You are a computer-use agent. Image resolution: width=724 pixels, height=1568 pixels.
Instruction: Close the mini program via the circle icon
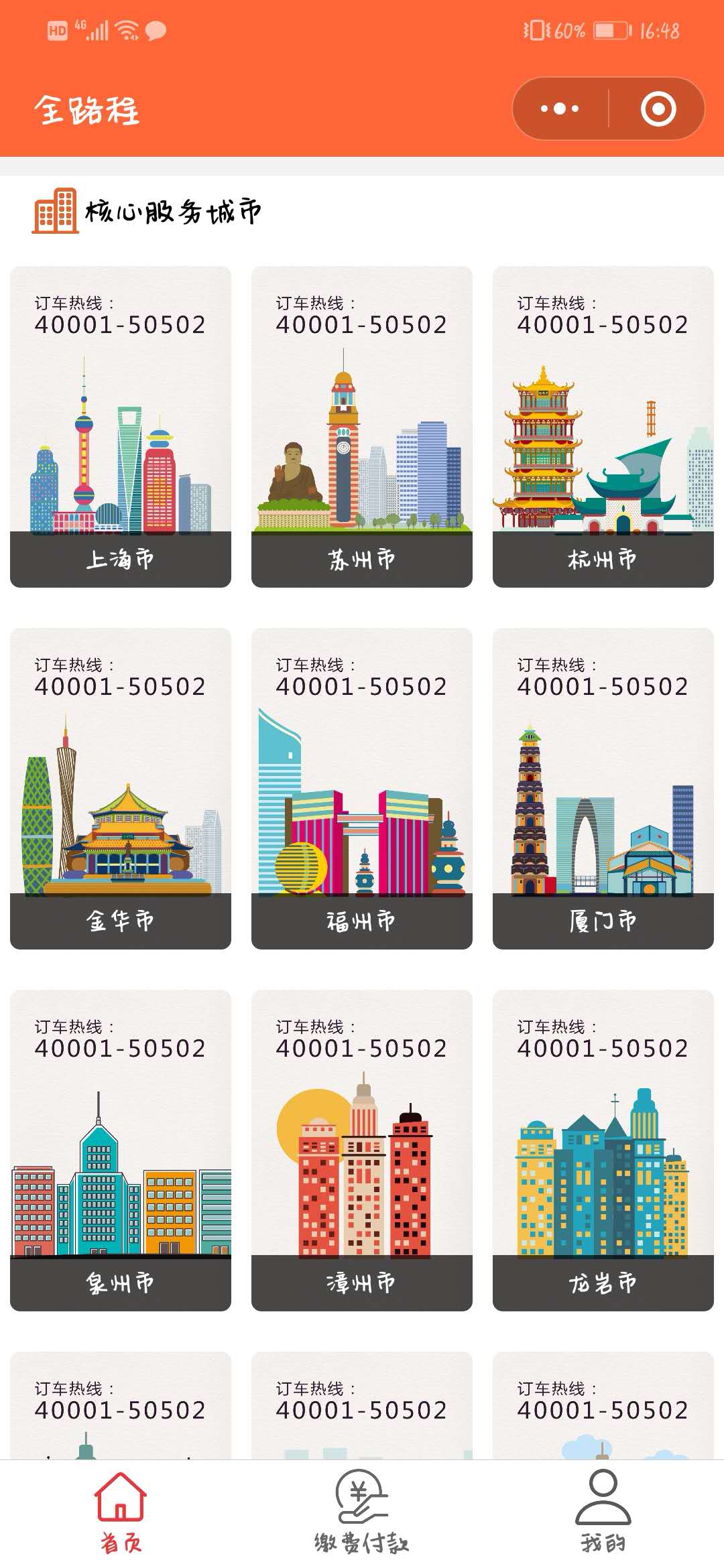point(658,109)
